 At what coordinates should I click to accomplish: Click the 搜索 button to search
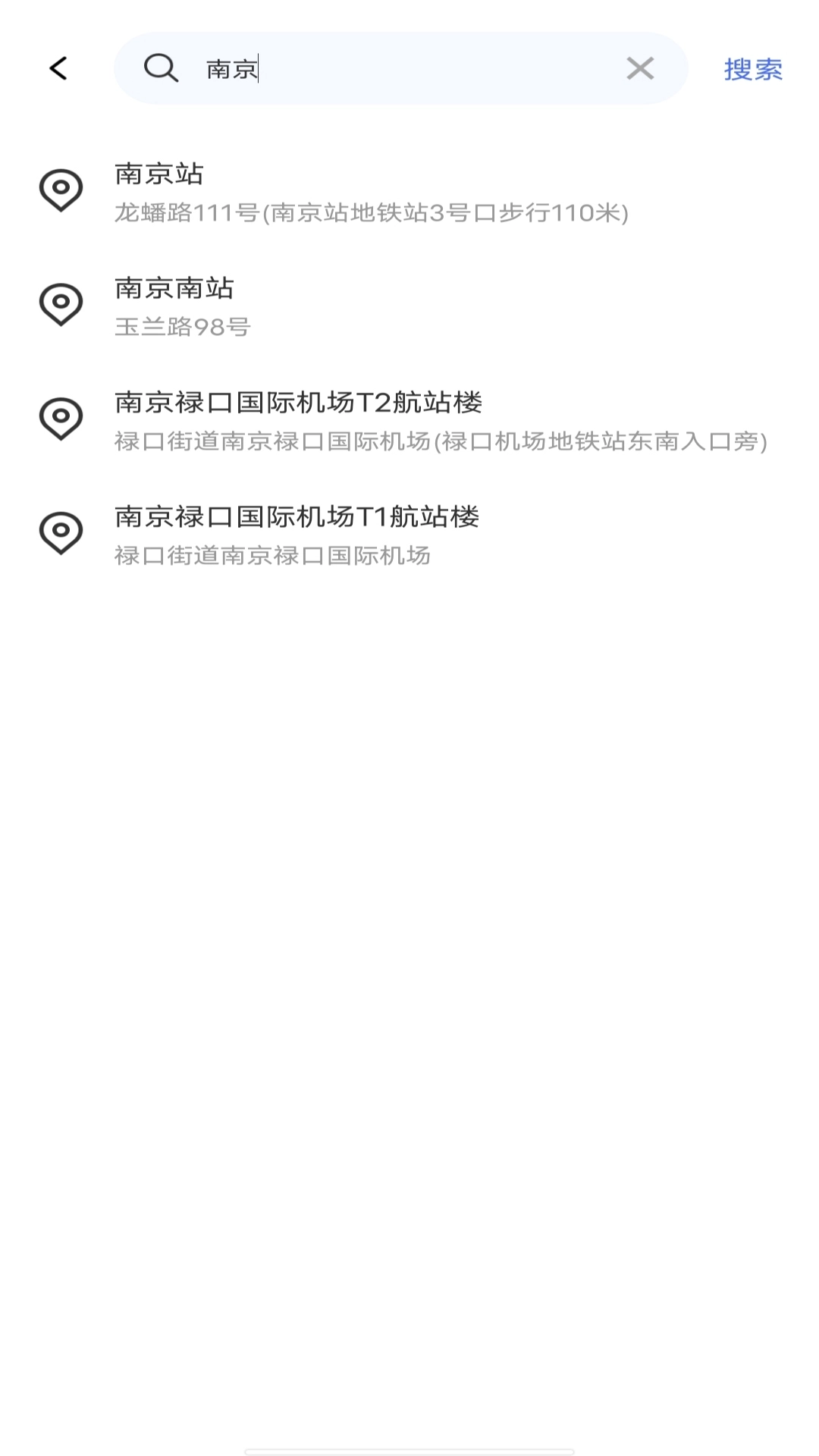[x=755, y=69]
